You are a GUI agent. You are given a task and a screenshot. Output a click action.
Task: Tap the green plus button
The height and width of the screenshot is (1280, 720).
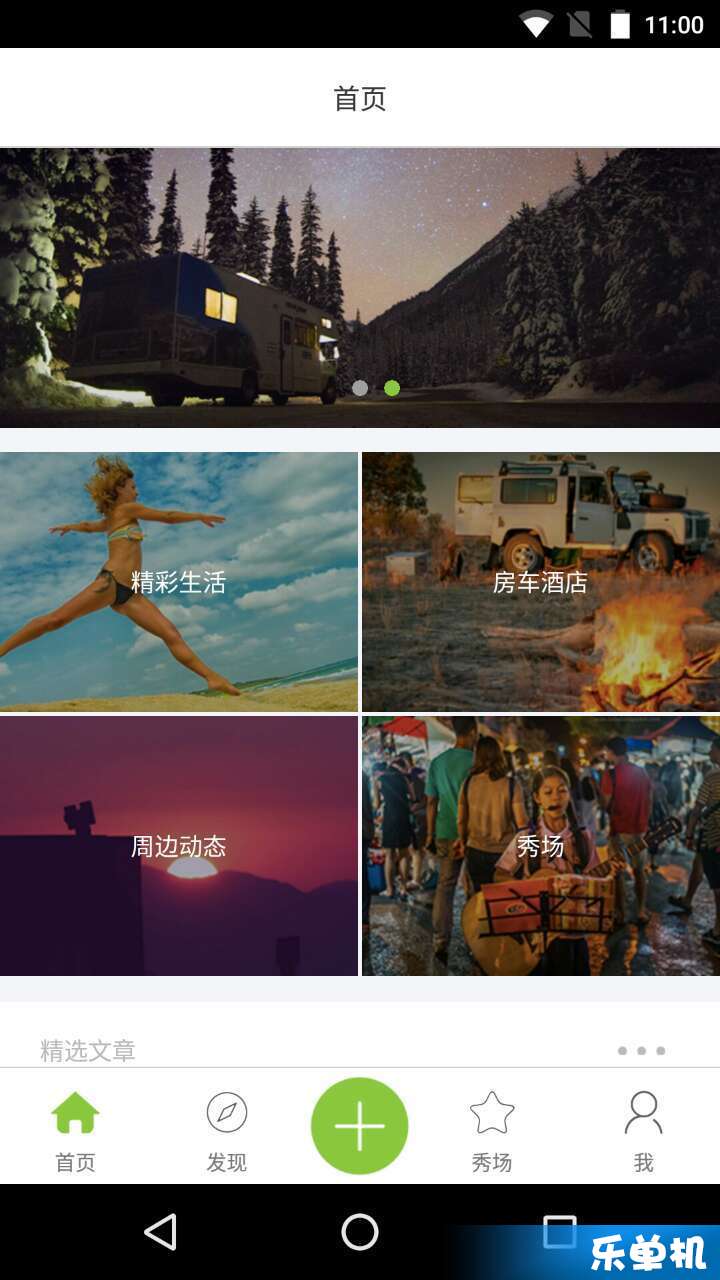point(360,1126)
